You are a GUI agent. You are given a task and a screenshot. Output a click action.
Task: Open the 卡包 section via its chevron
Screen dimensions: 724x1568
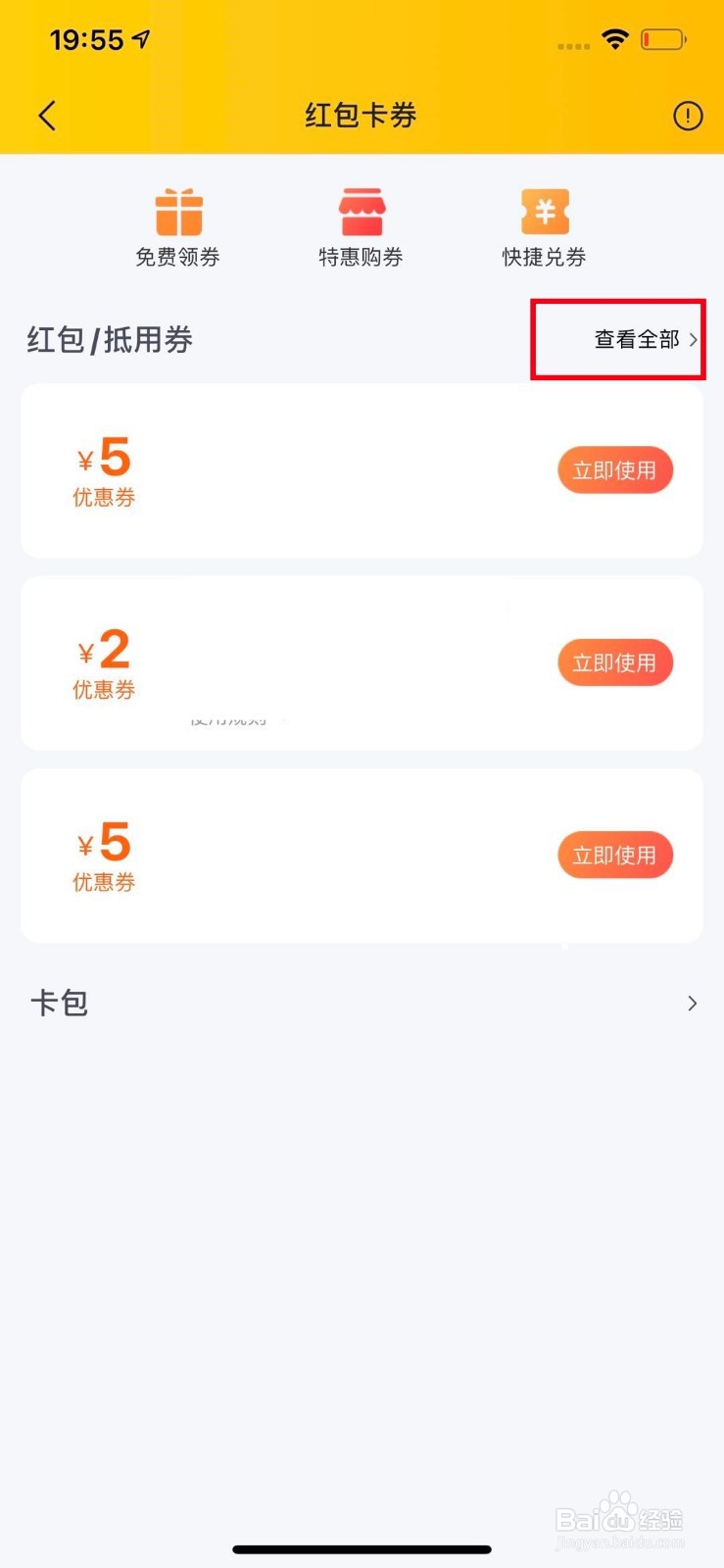[692, 1003]
